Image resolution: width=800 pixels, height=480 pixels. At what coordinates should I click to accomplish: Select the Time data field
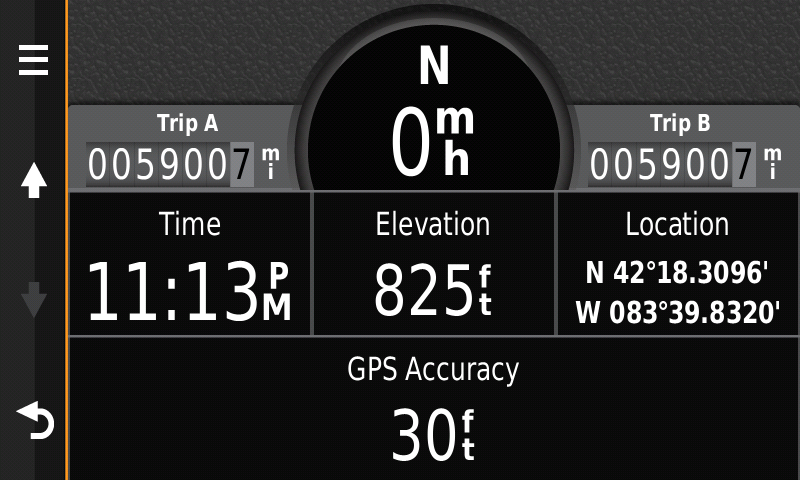click(x=190, y=264)
